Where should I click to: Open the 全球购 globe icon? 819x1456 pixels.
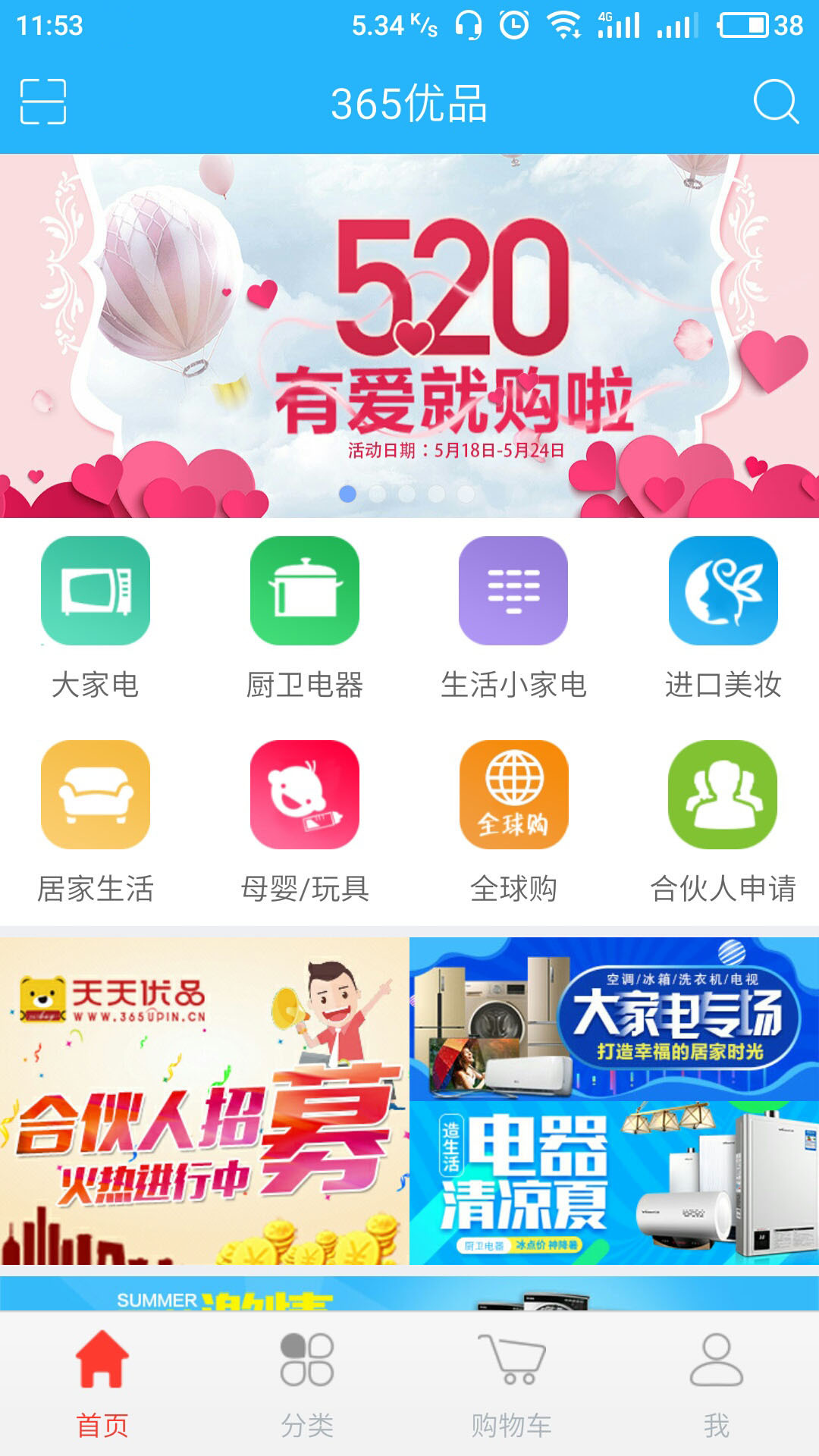[x=513, y=794]
